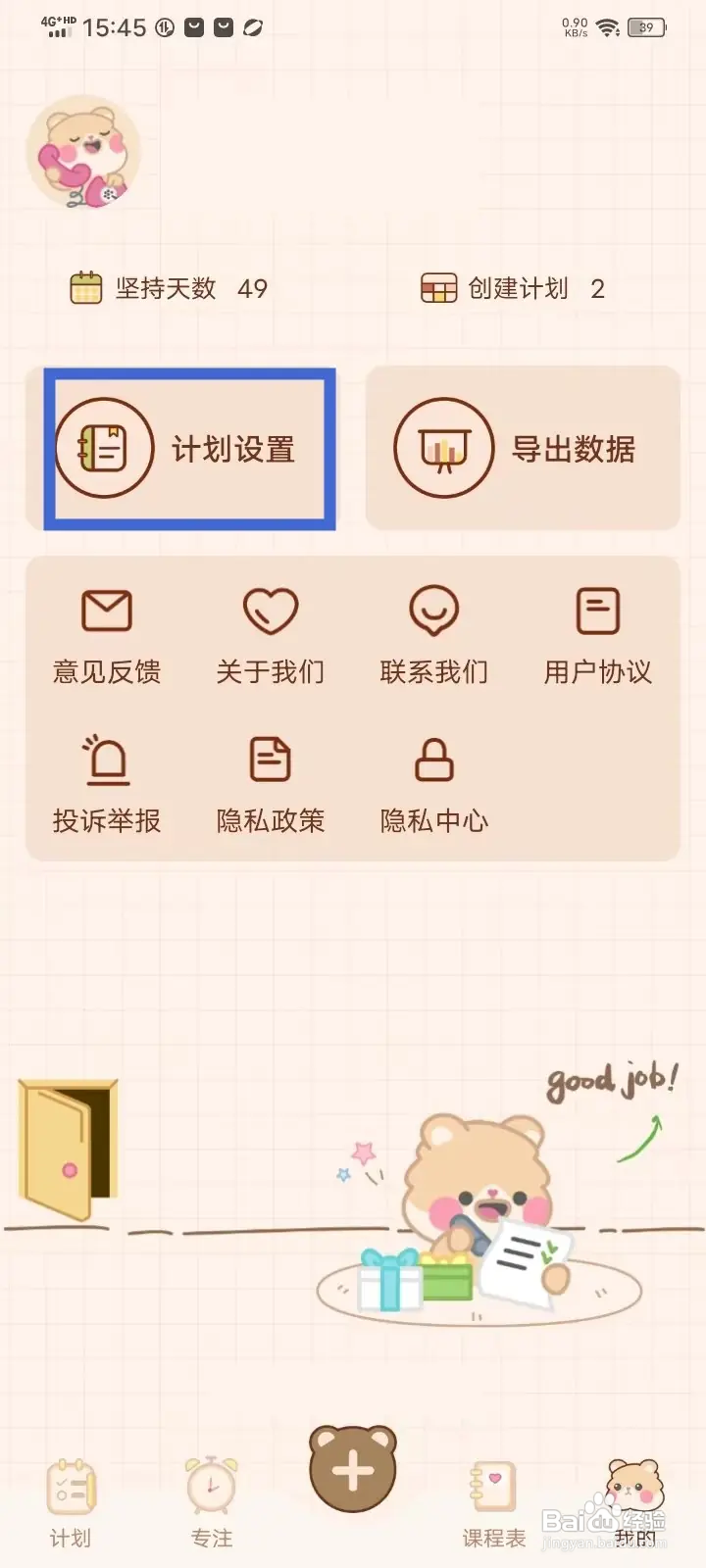The width and height of the screenshot is (706, 1568).
Task: Tap the 隐私中心 lock icon
Action: (x=434, y=759)
